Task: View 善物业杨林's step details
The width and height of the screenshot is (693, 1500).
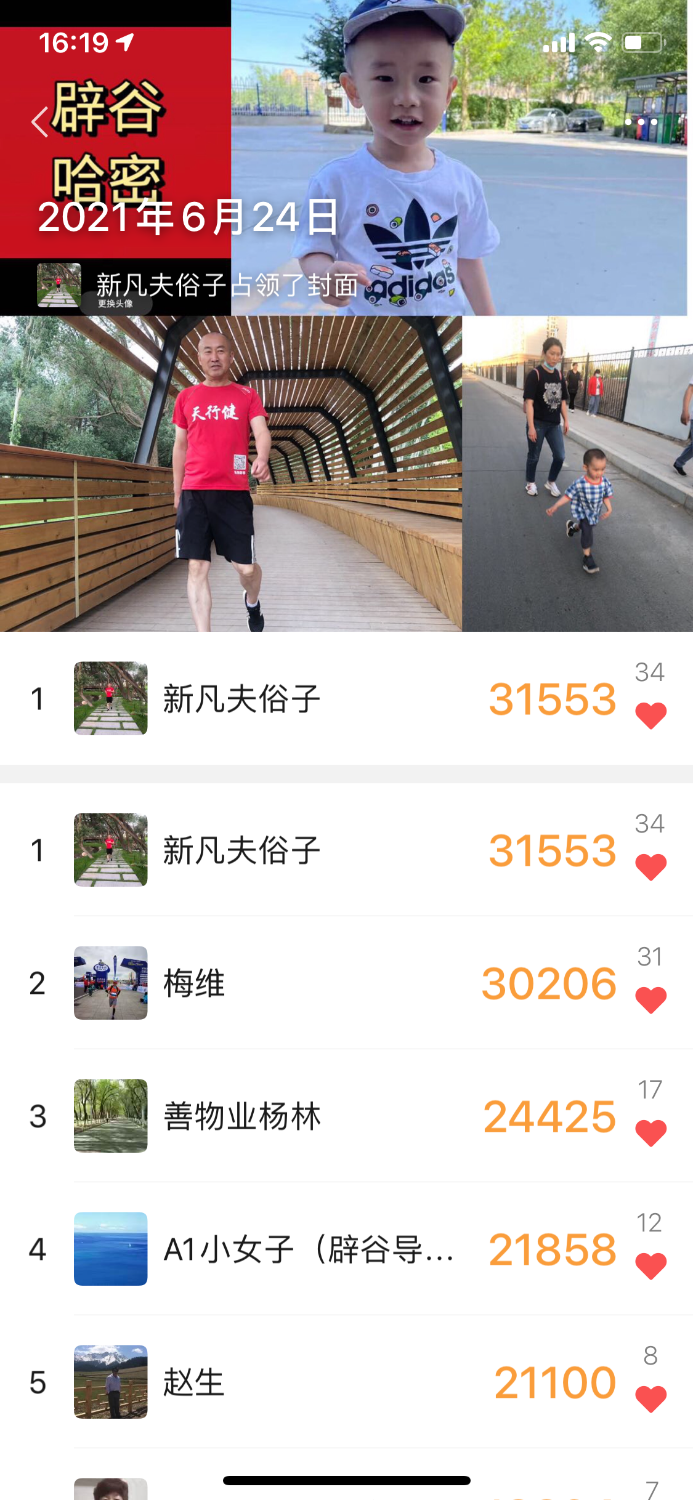Action: 300,1116
